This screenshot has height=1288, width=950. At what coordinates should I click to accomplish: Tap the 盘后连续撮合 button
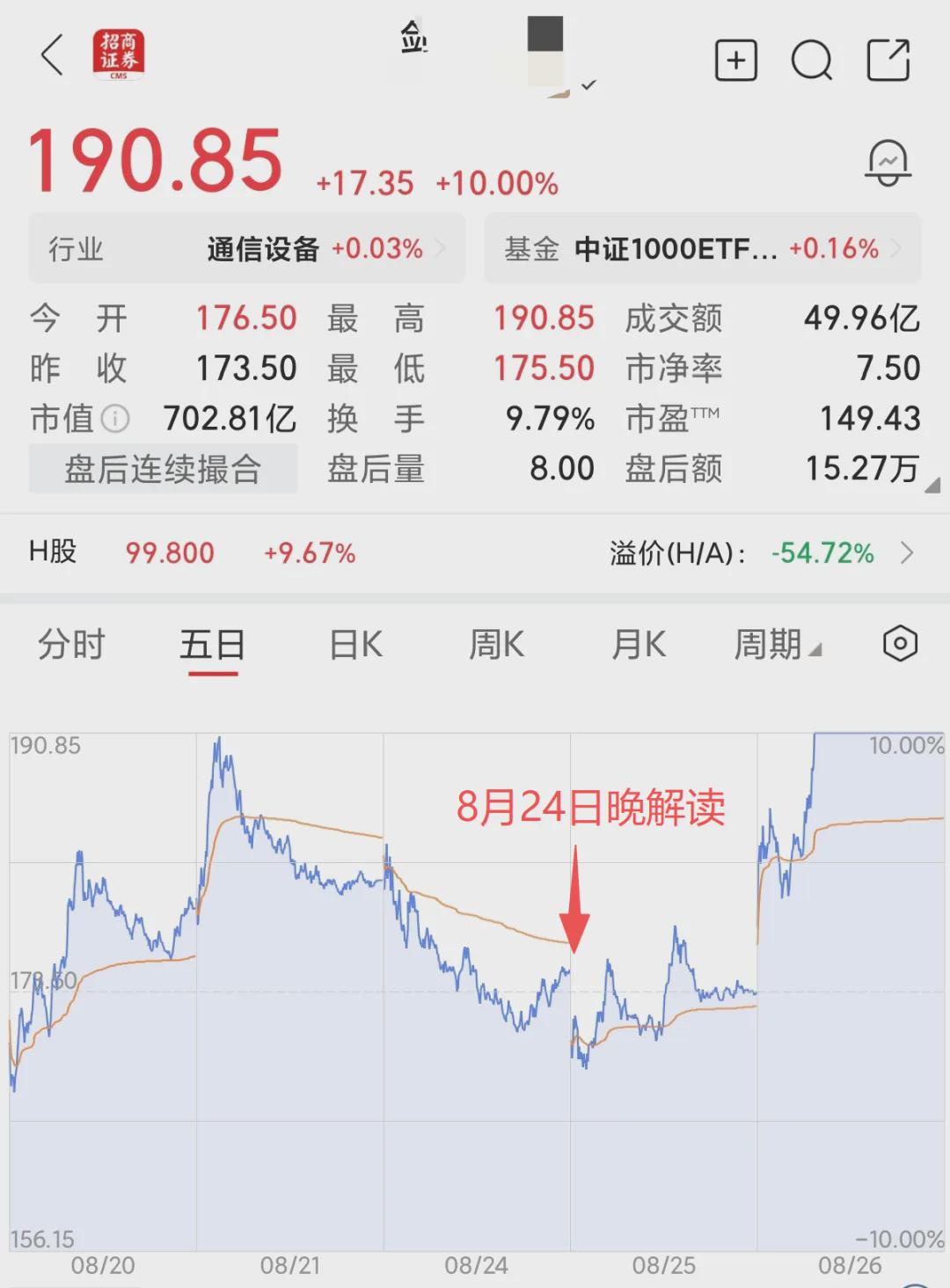click(163, 469)
